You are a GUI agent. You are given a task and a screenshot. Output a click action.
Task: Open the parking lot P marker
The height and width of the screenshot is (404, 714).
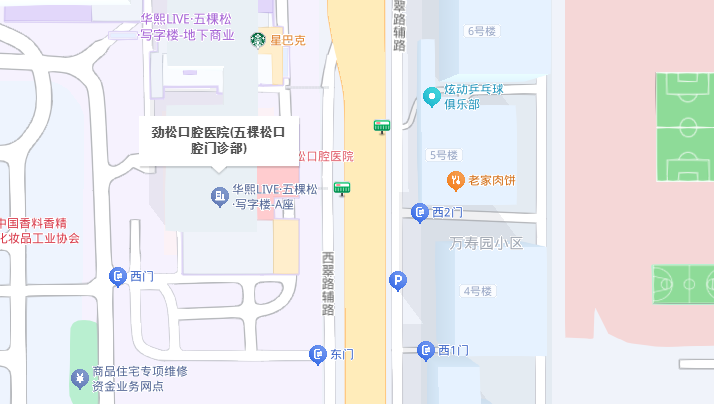[x=398, y=282]
